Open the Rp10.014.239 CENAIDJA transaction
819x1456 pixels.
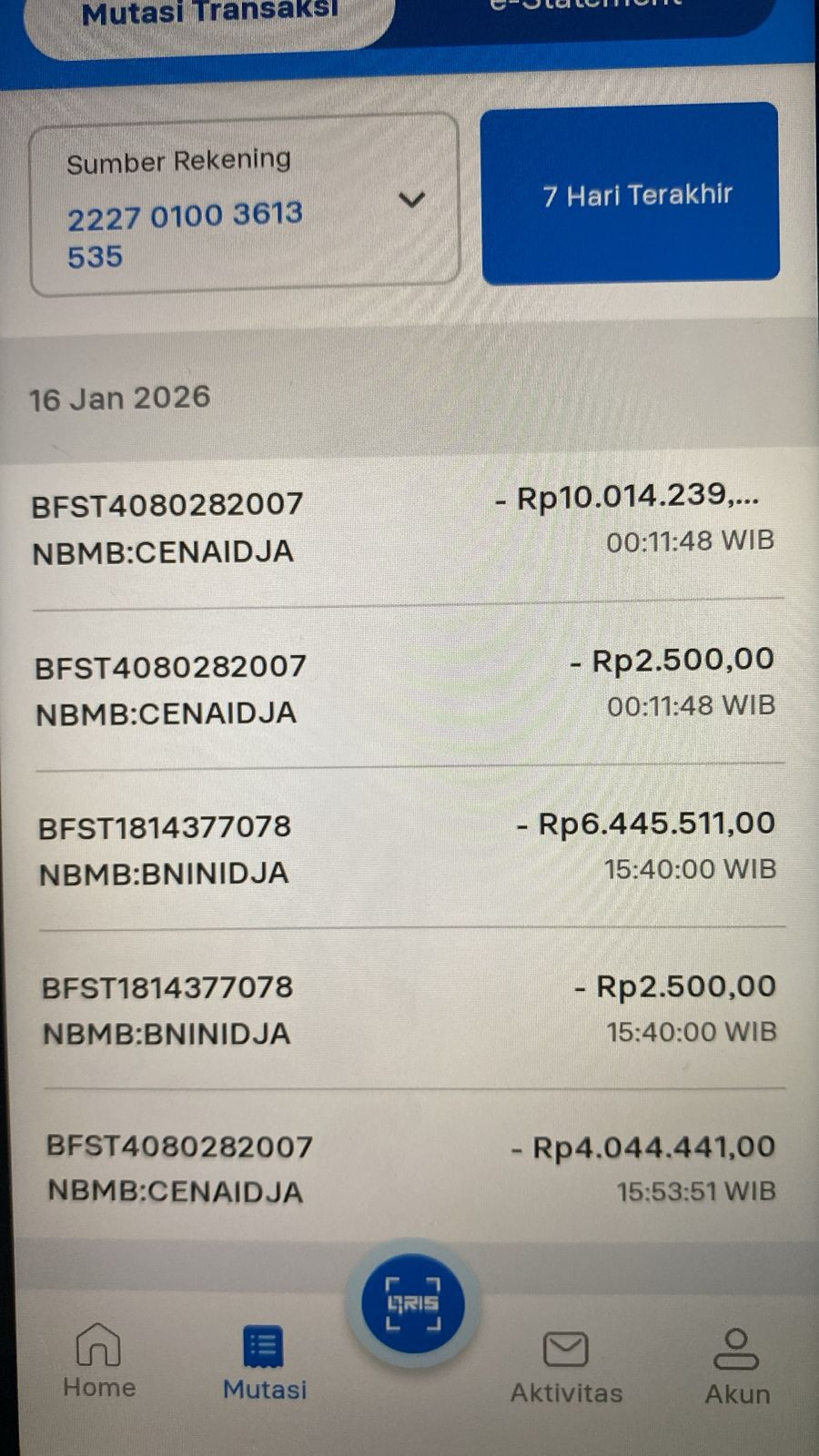408,527
